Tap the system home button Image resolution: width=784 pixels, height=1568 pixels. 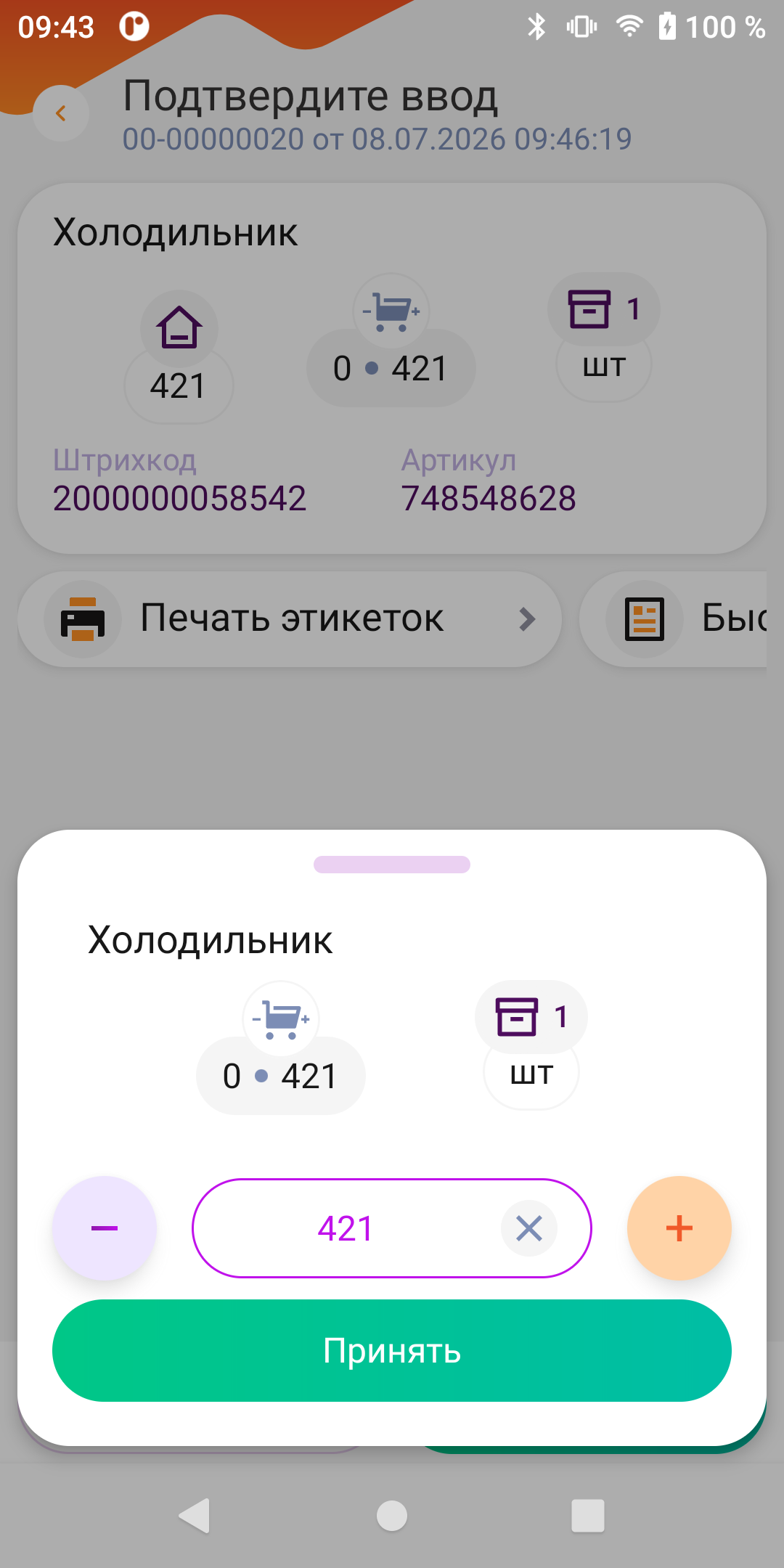pos(392,1516)
